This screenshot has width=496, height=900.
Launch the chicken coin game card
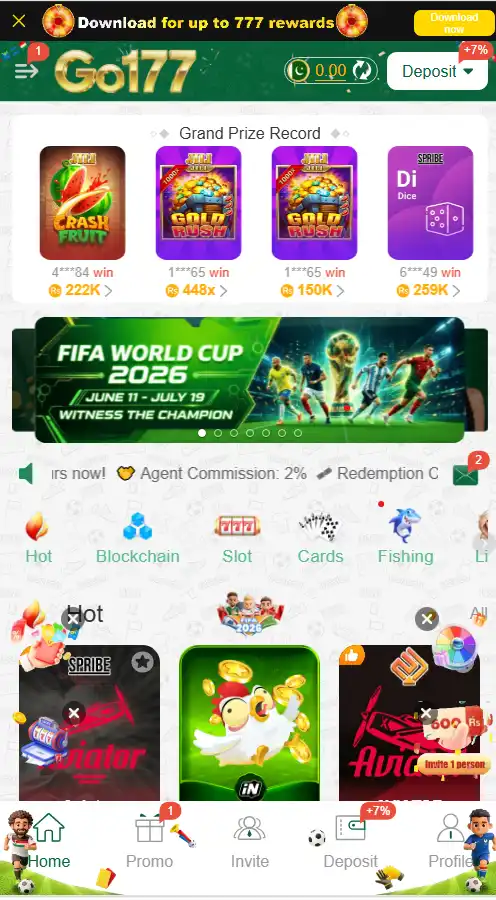pyautogui.click(x=250, y=723)
